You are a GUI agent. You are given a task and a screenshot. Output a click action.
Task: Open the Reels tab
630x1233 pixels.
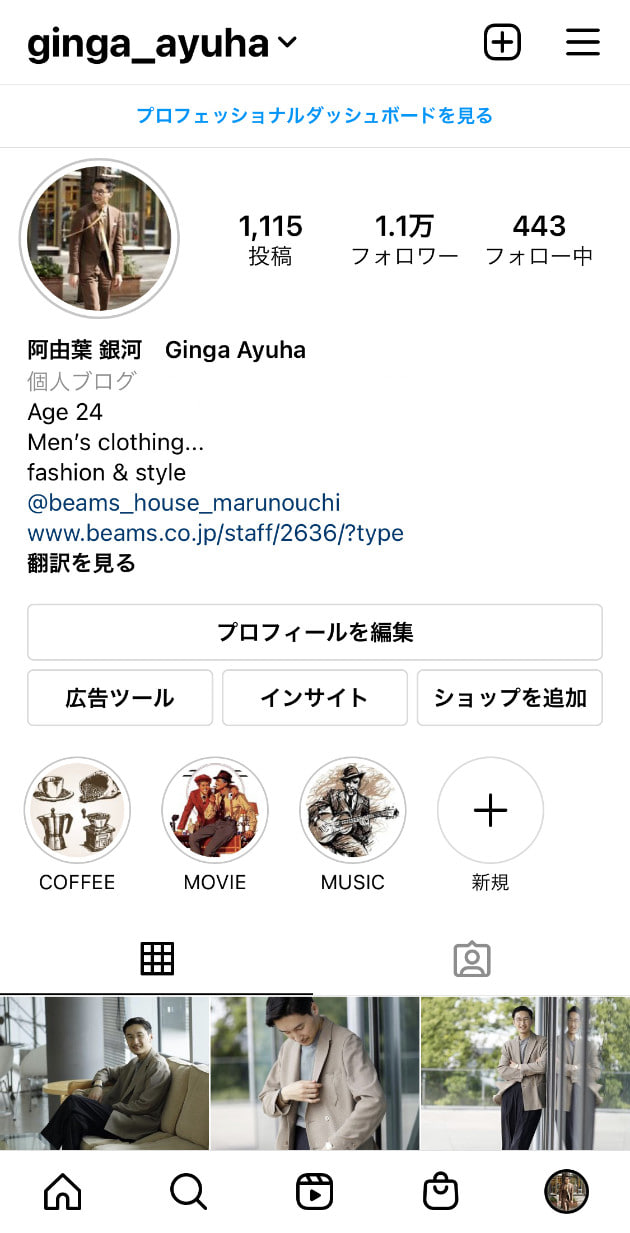coord(314,1191)
